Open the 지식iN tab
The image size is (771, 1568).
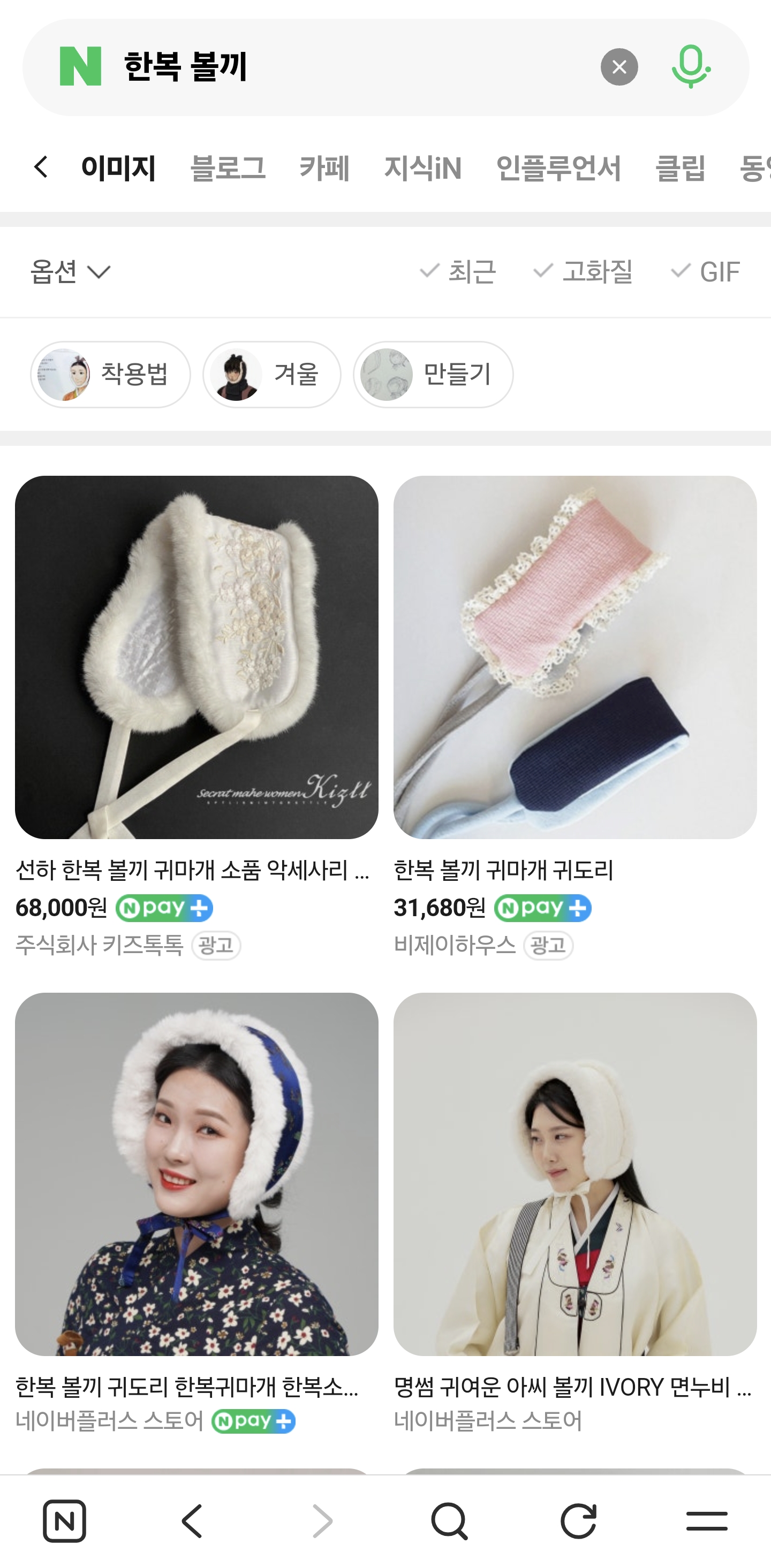click(x=422, y=168)
